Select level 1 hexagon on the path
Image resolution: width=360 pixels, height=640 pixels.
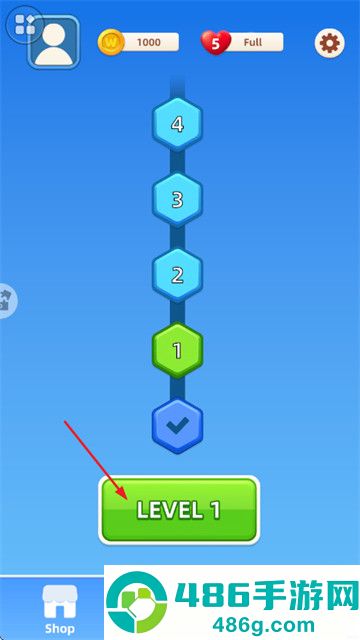pos(178,350)
